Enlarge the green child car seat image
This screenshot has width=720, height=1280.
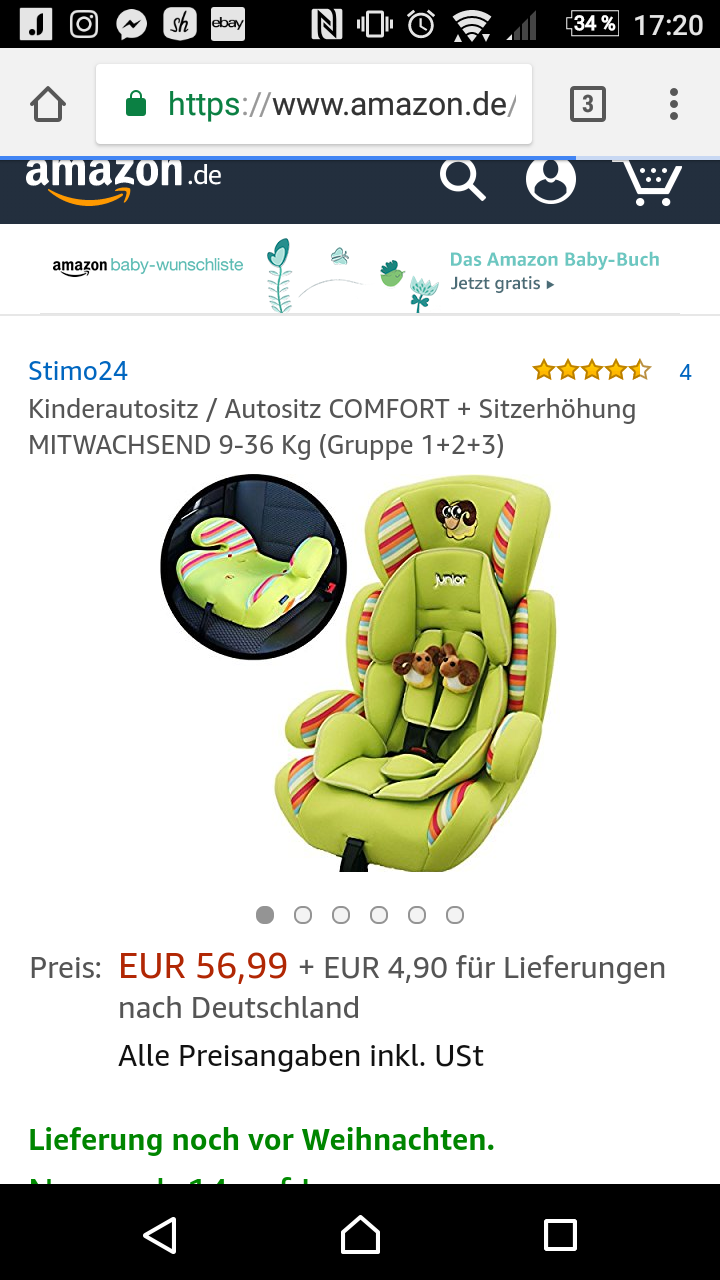click(x=358, y=677)
